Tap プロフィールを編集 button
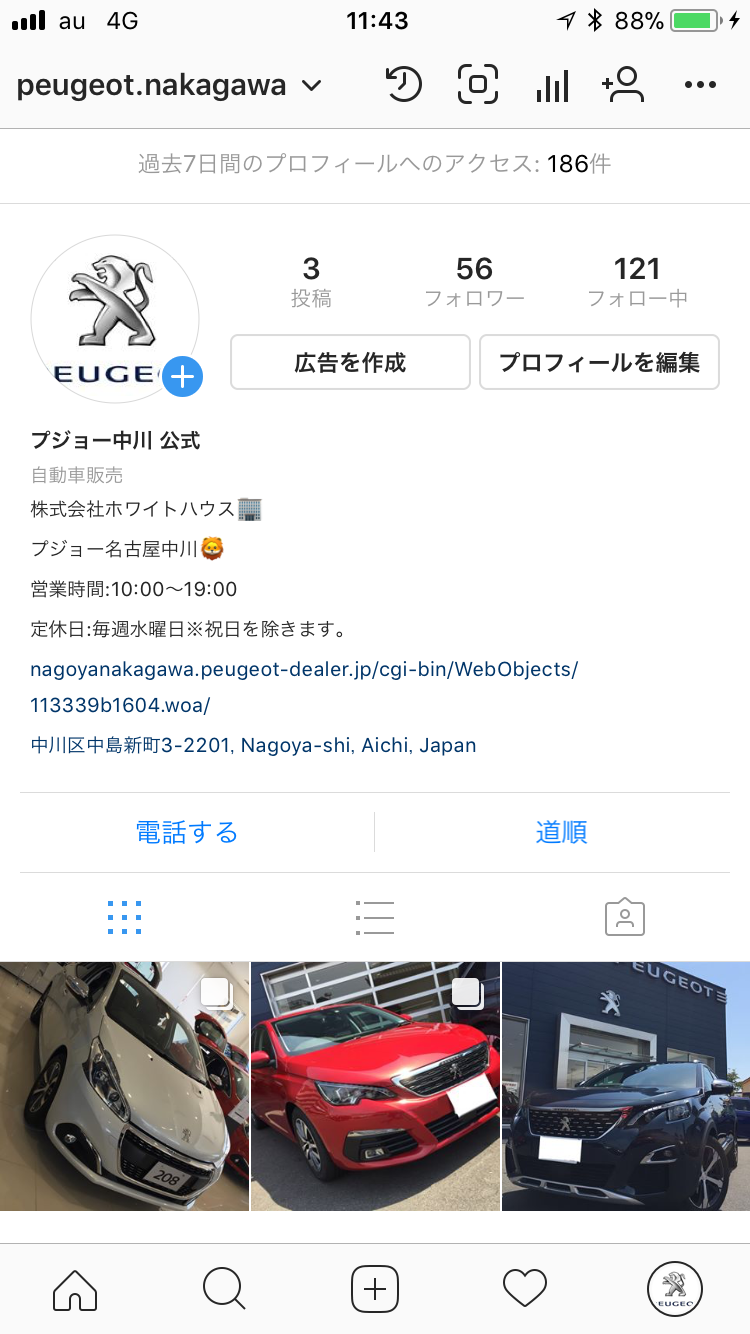The image size is (750, 1334). [x=599, y=362]
